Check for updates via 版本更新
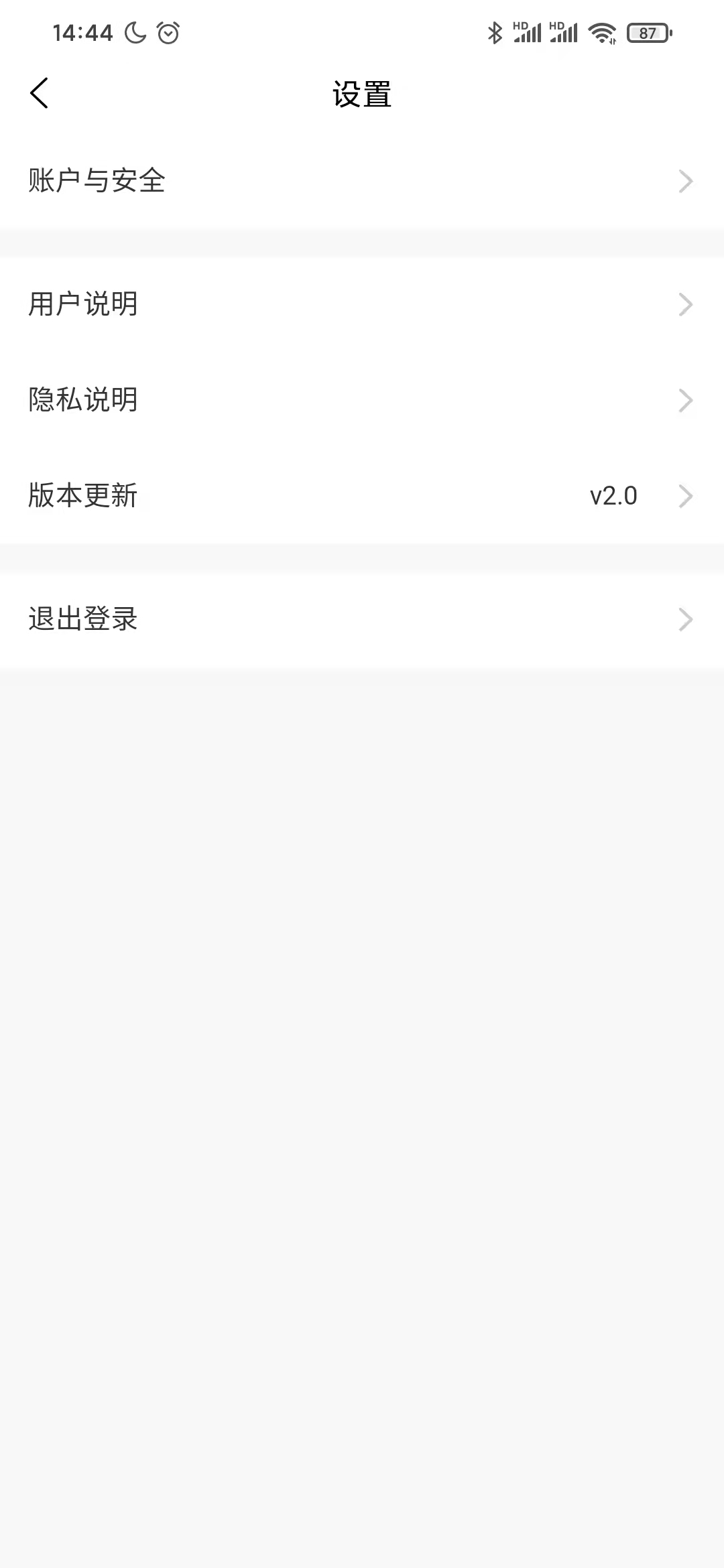Image resolution: width=724 pixels, height=1568 pixels. (x=82, y=495)
